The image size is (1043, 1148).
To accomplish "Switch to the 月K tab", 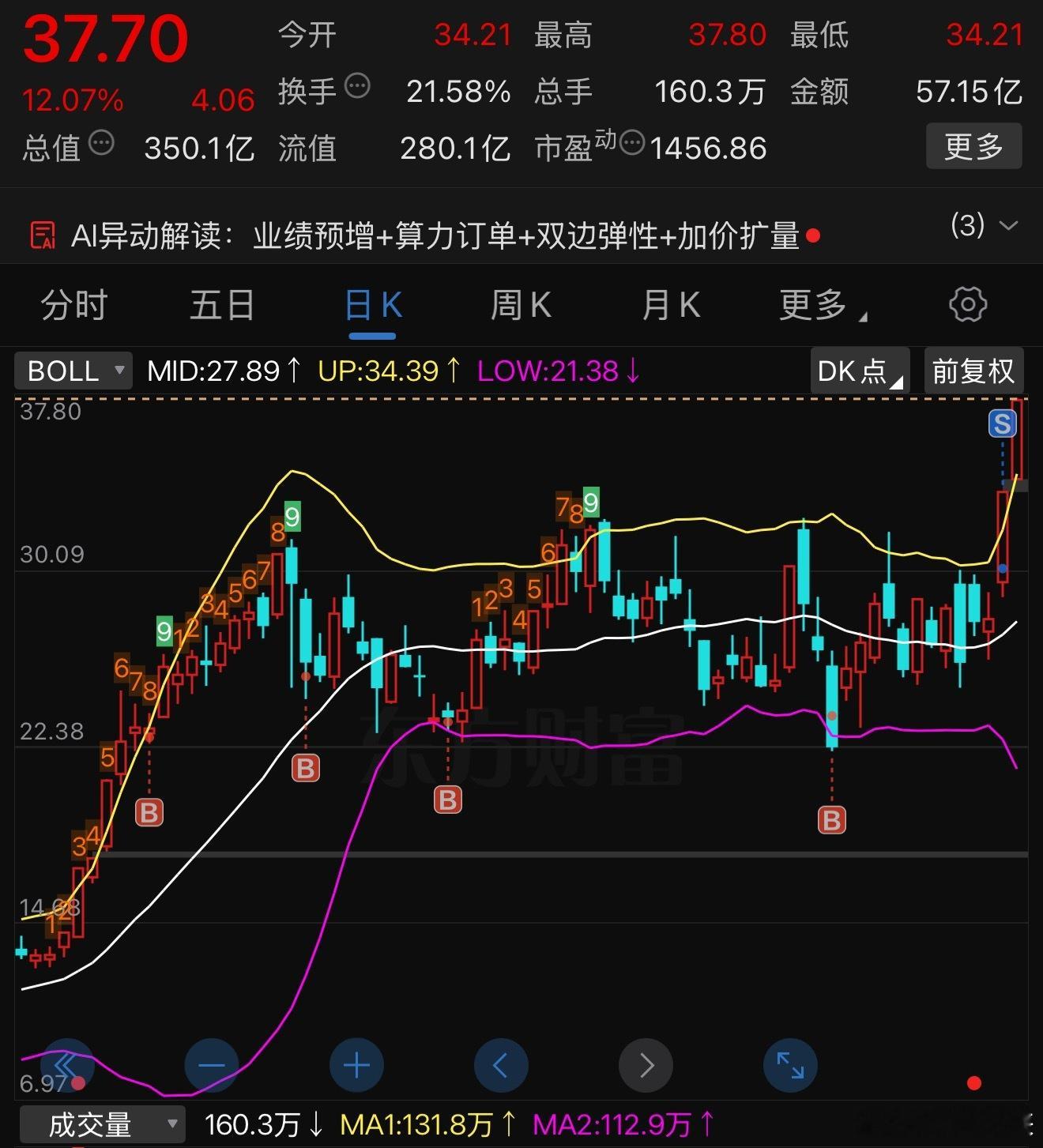I will point(671,305).
